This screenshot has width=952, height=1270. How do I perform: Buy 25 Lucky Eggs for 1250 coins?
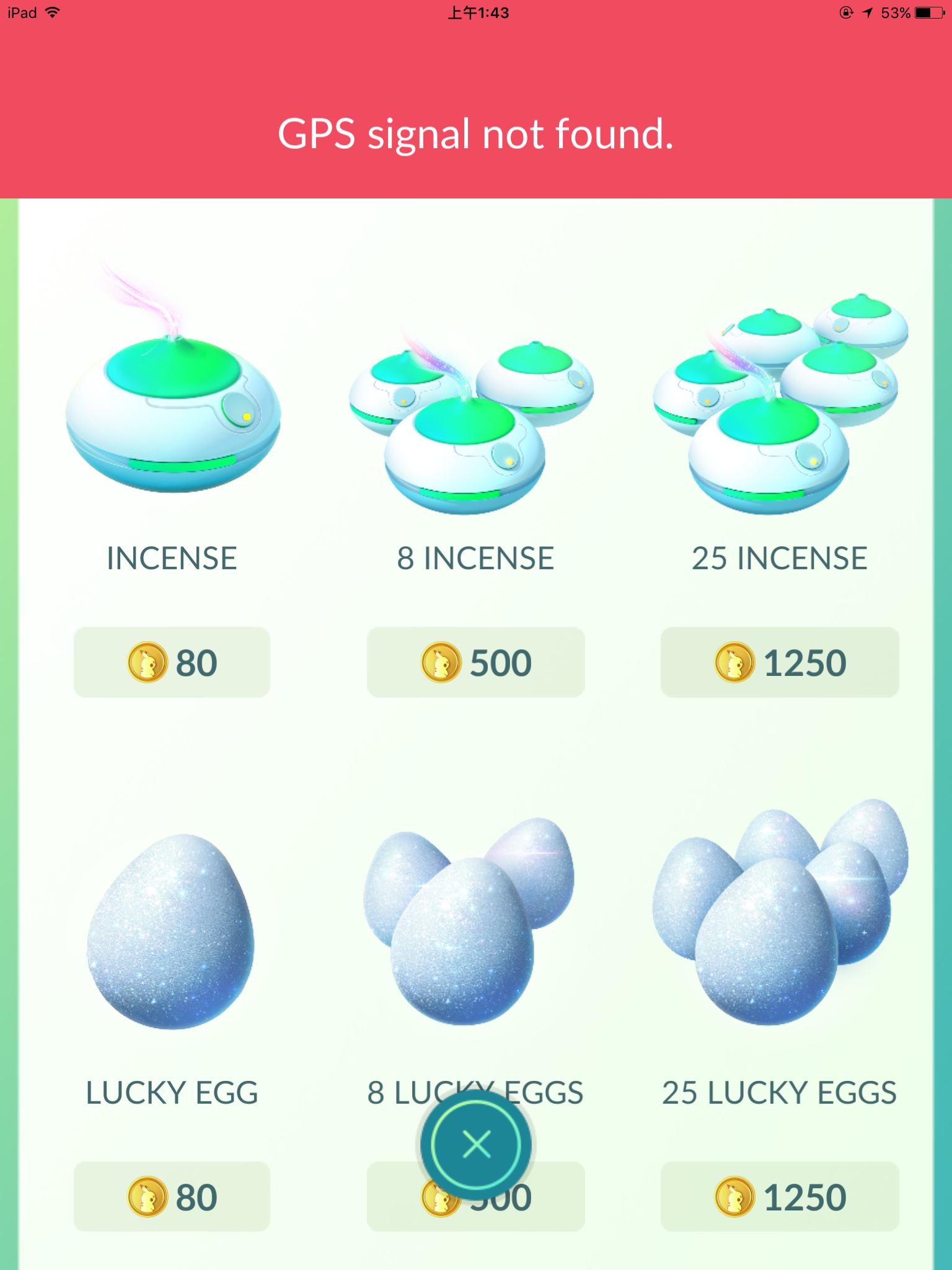pyautogui.click(x=779, y=1197)
